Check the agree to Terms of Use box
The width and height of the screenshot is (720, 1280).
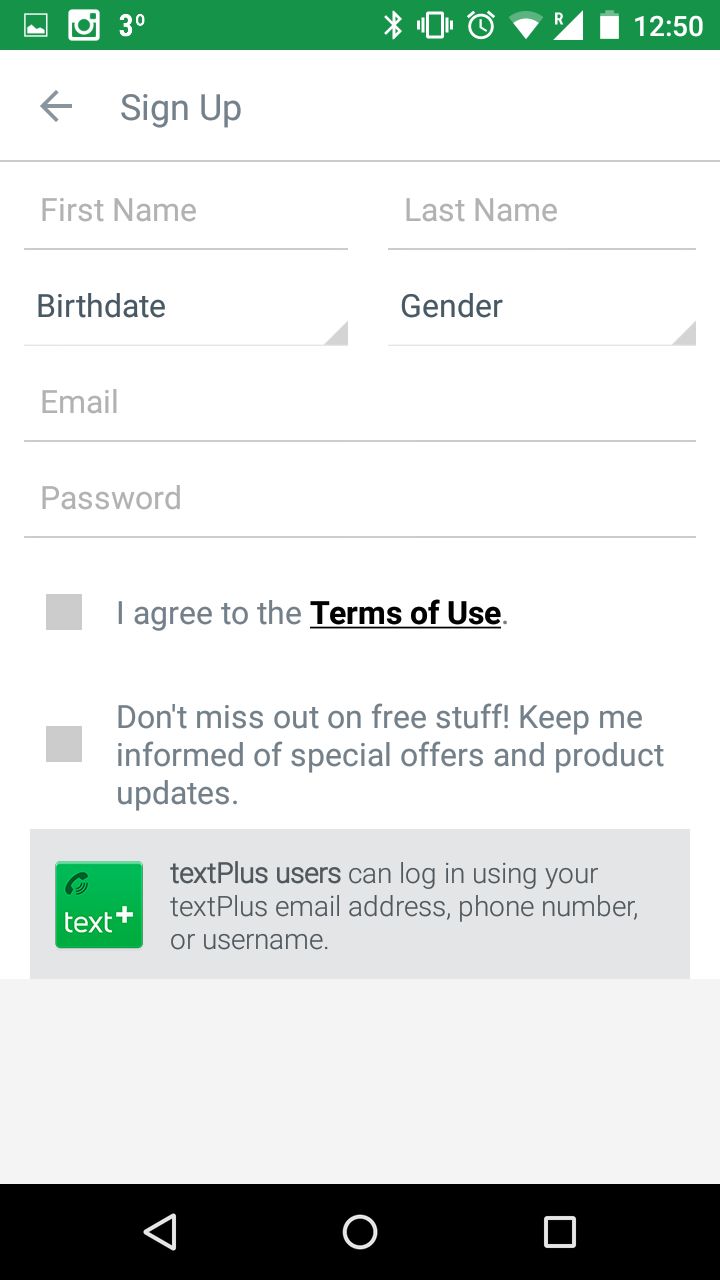(x=64, y=612)
